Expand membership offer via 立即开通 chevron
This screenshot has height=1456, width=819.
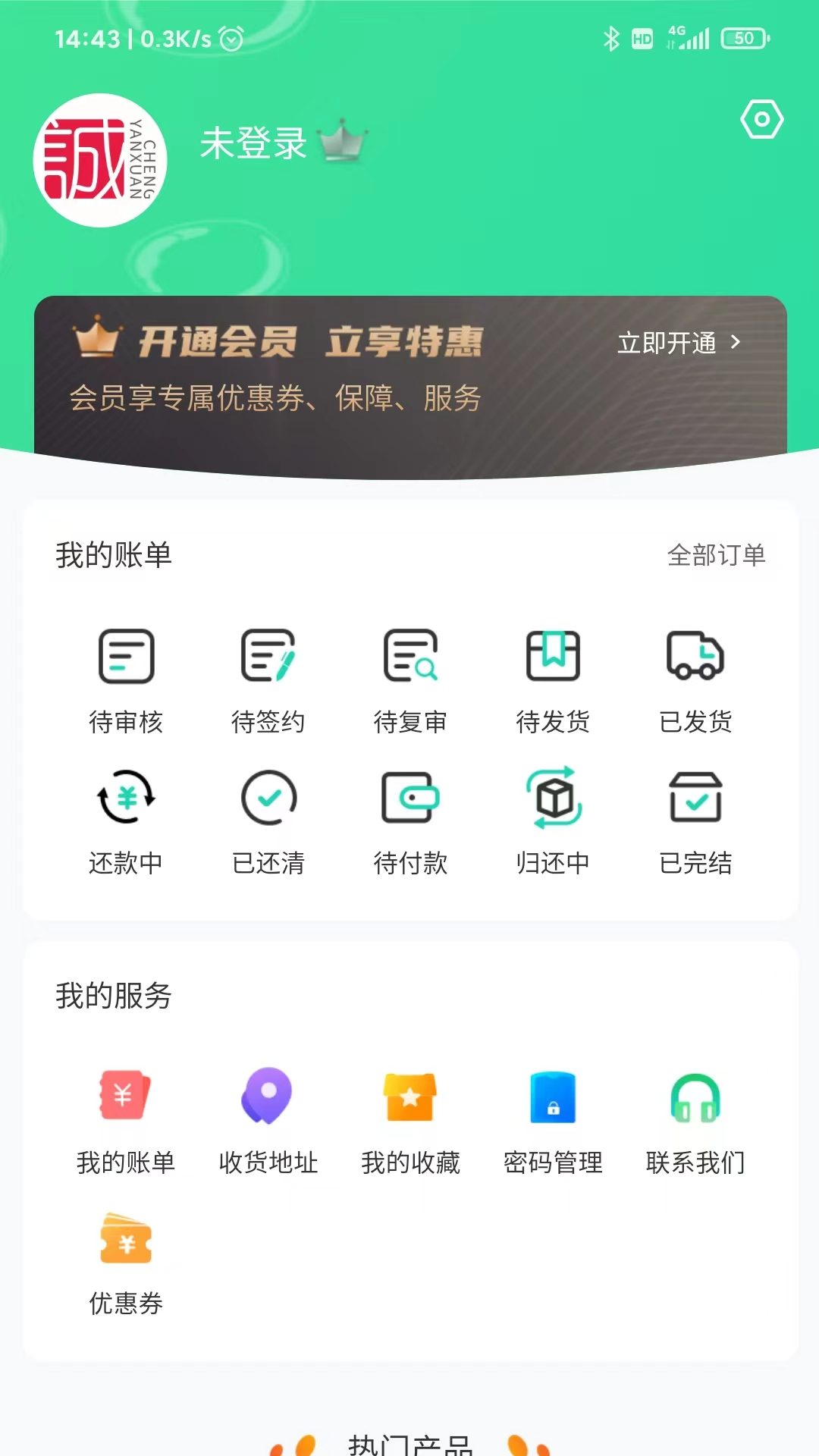[679, 343]
